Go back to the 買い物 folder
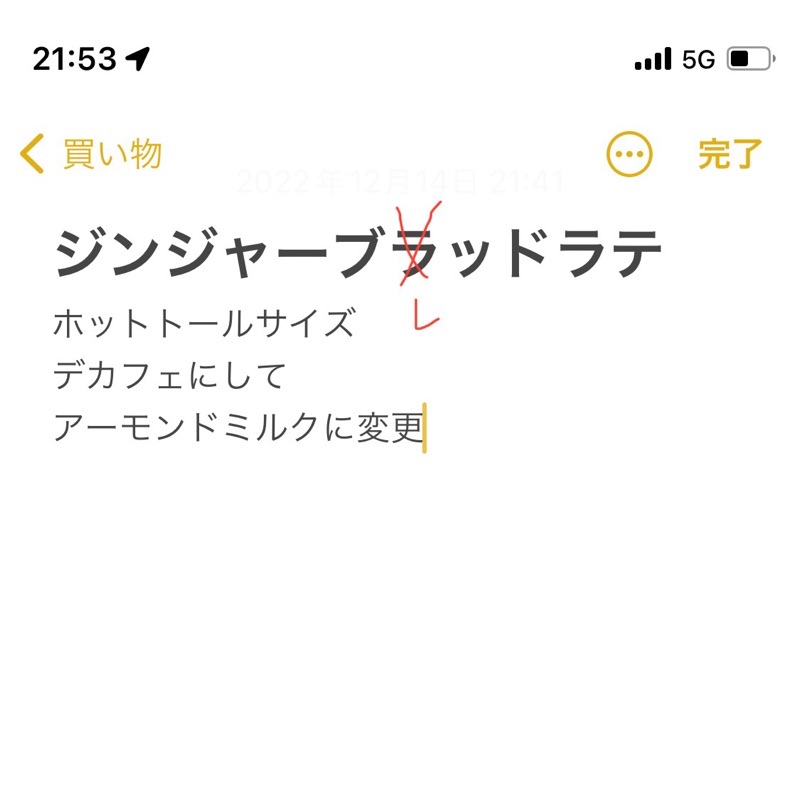800x800 pixels. pos(92,155)
